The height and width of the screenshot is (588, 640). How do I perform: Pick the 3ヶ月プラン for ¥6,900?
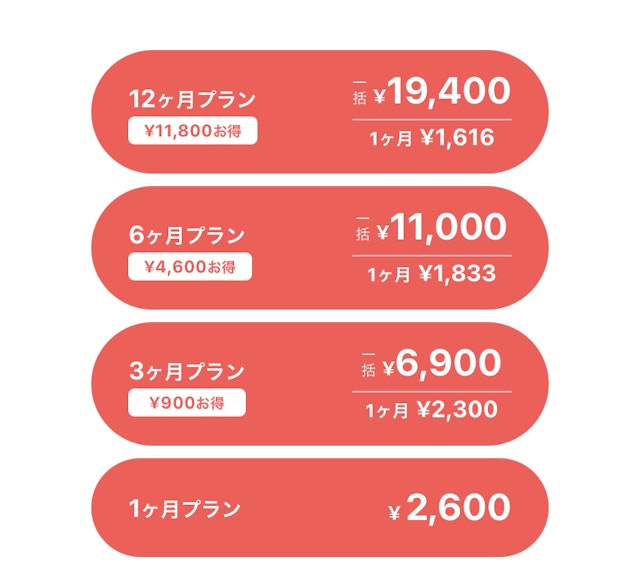coord(320,384)
